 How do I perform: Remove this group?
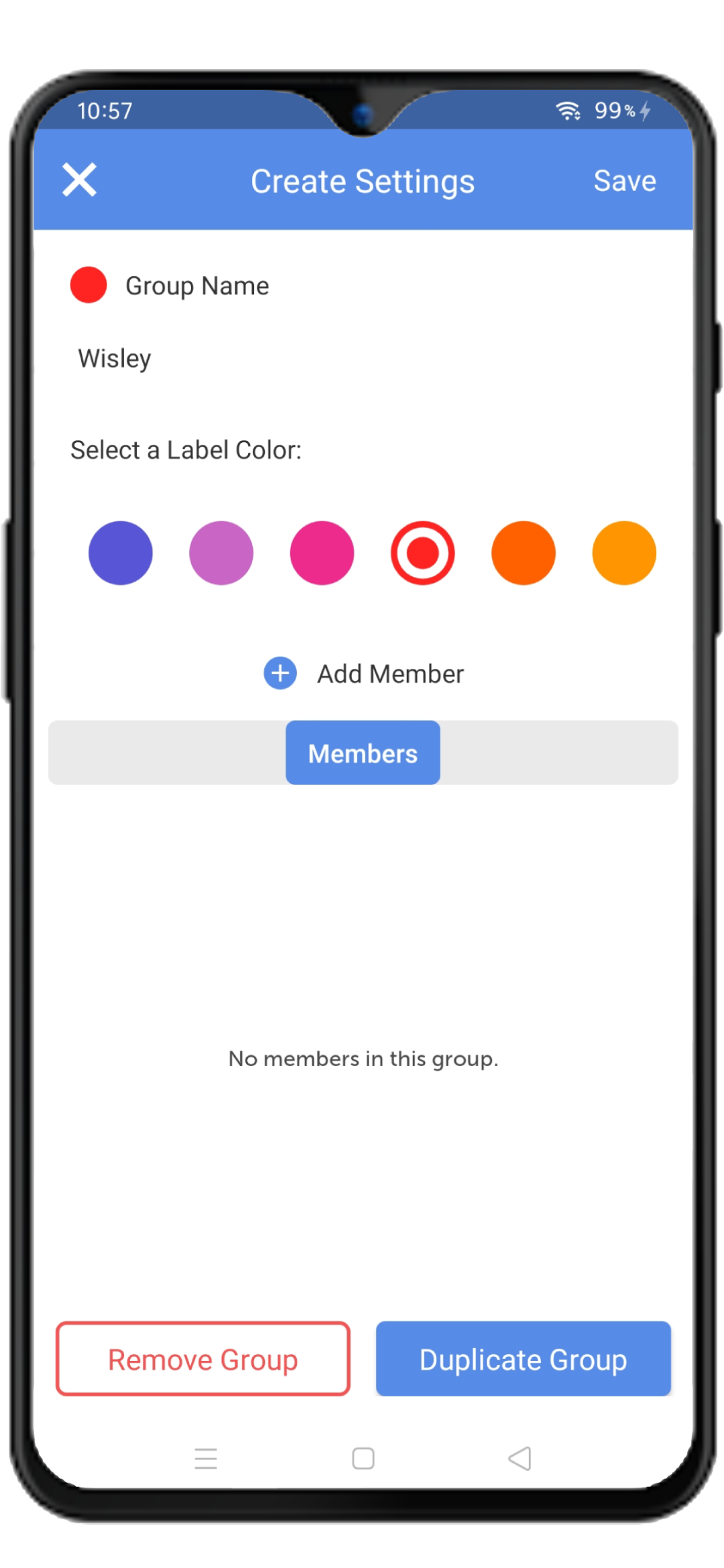click(x=203, y=1359)
